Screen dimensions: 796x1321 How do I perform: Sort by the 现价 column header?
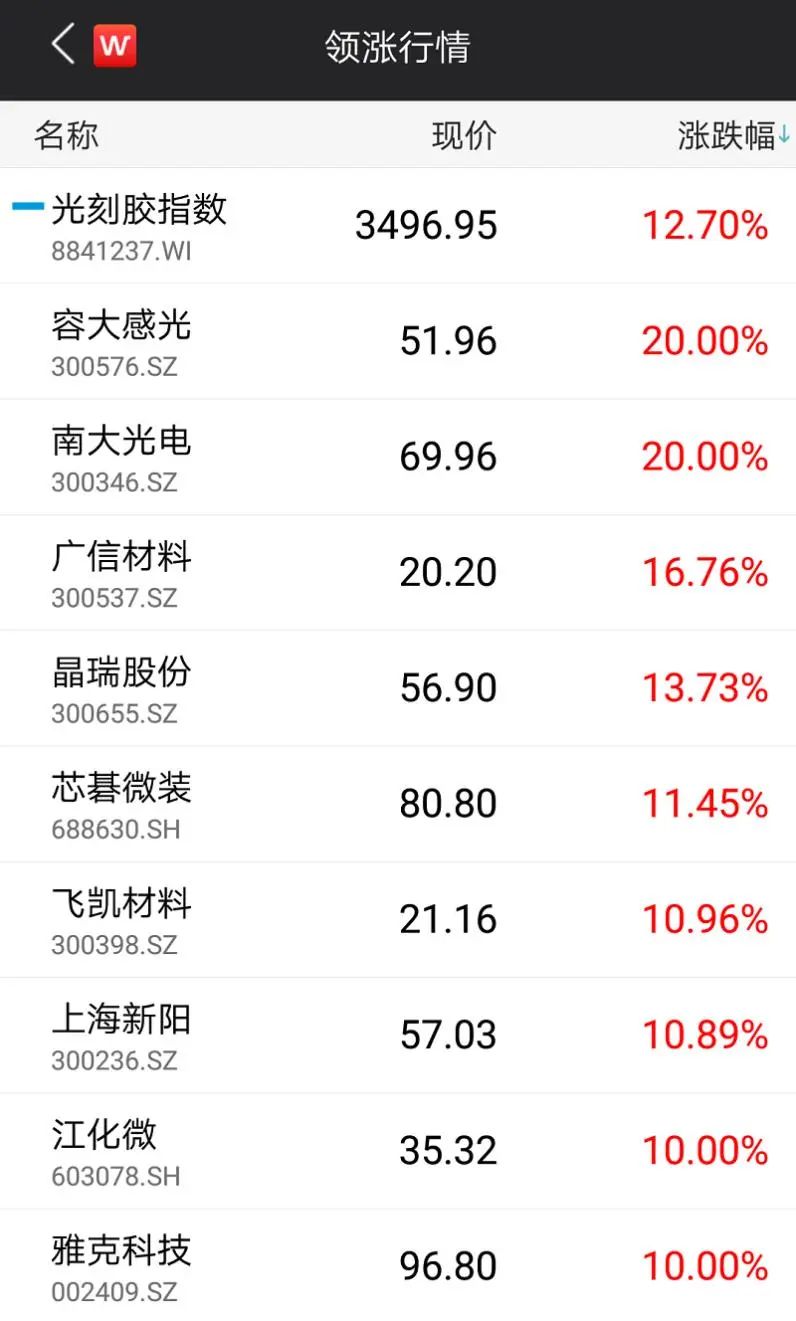coord(464,136)
